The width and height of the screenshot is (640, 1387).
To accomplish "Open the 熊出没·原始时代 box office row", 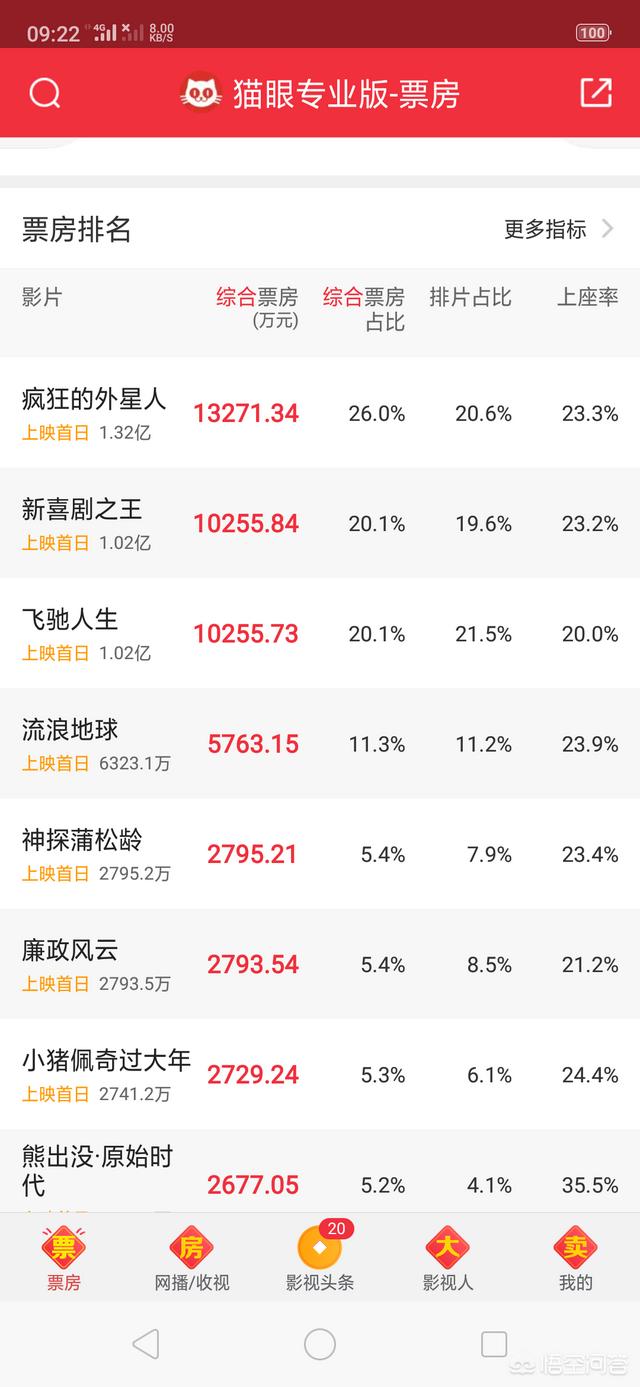I will point(320,1171).
